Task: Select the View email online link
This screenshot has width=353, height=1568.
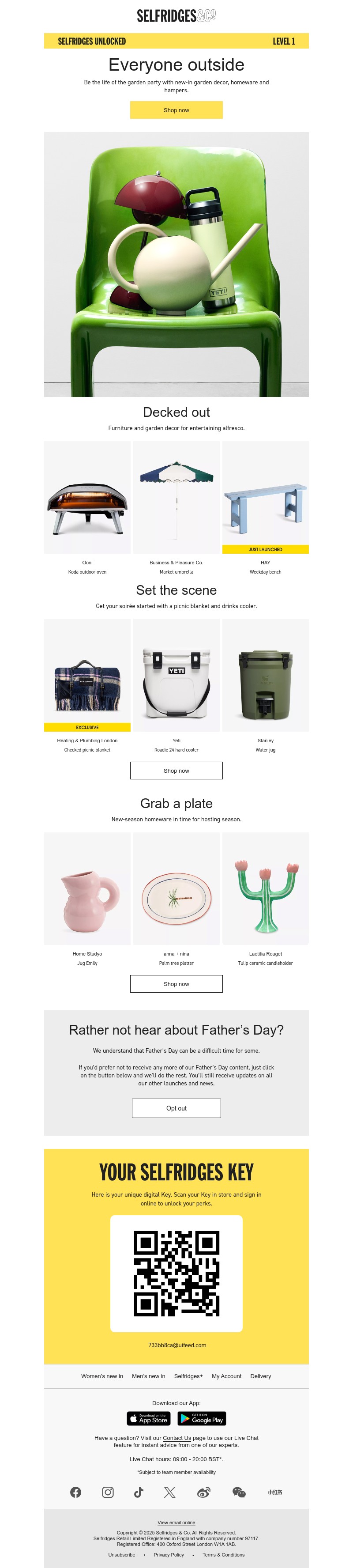Action: 176,1523
